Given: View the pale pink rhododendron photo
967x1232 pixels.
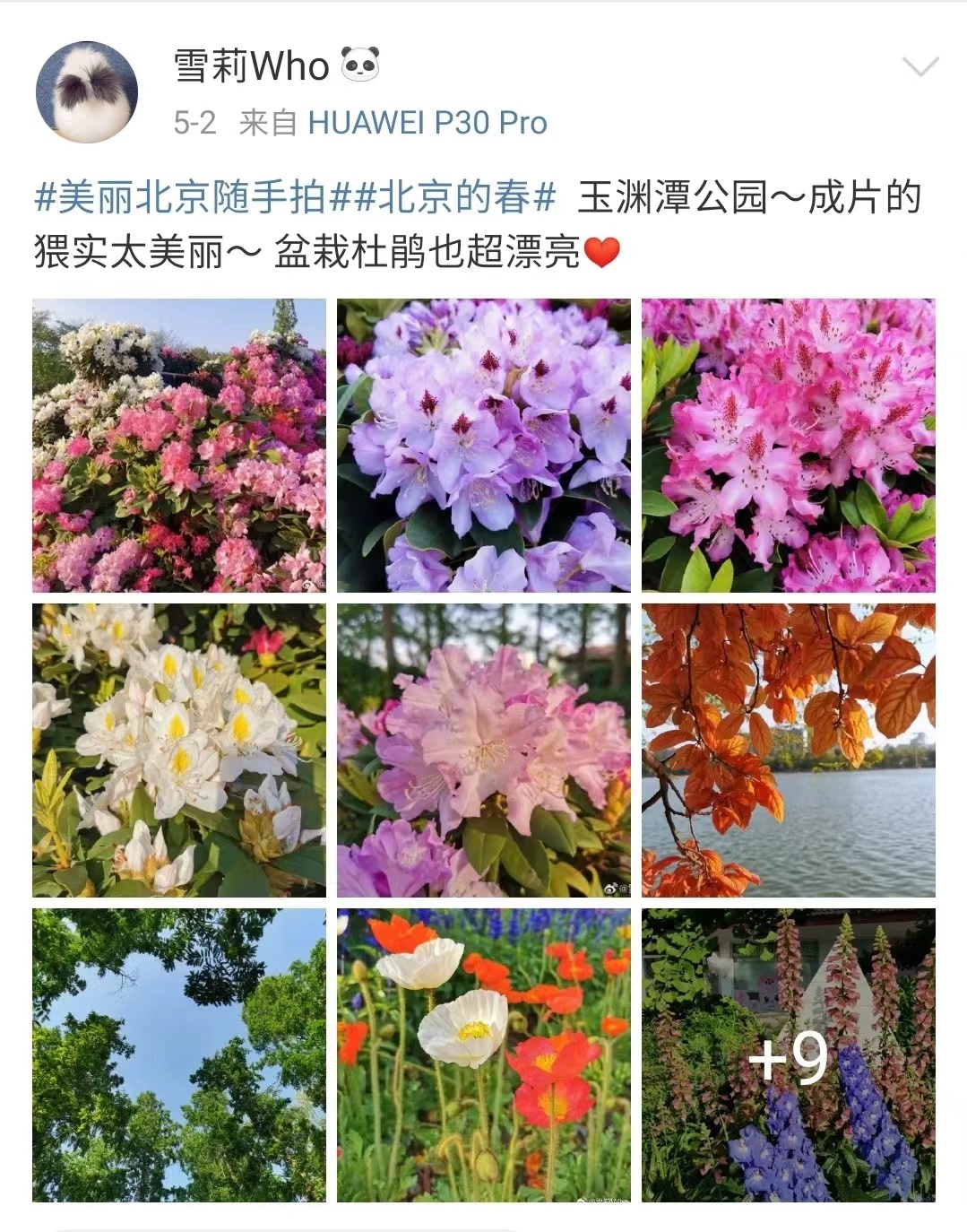Looking at the screenshot, I should click(x=483, y=750).
